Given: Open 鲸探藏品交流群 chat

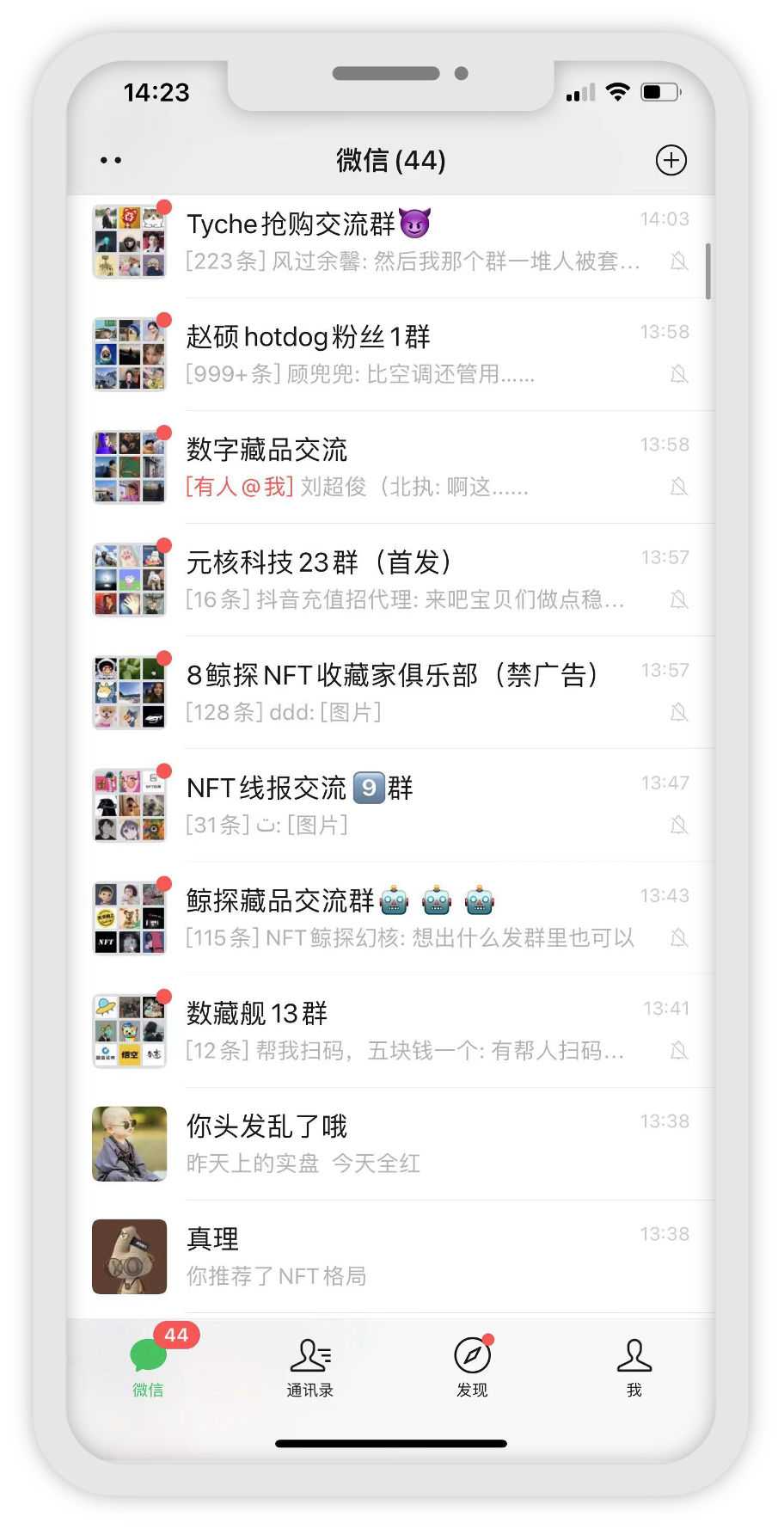Looking at the screenshot, I should pyautogui.click(x=404, y=918).
